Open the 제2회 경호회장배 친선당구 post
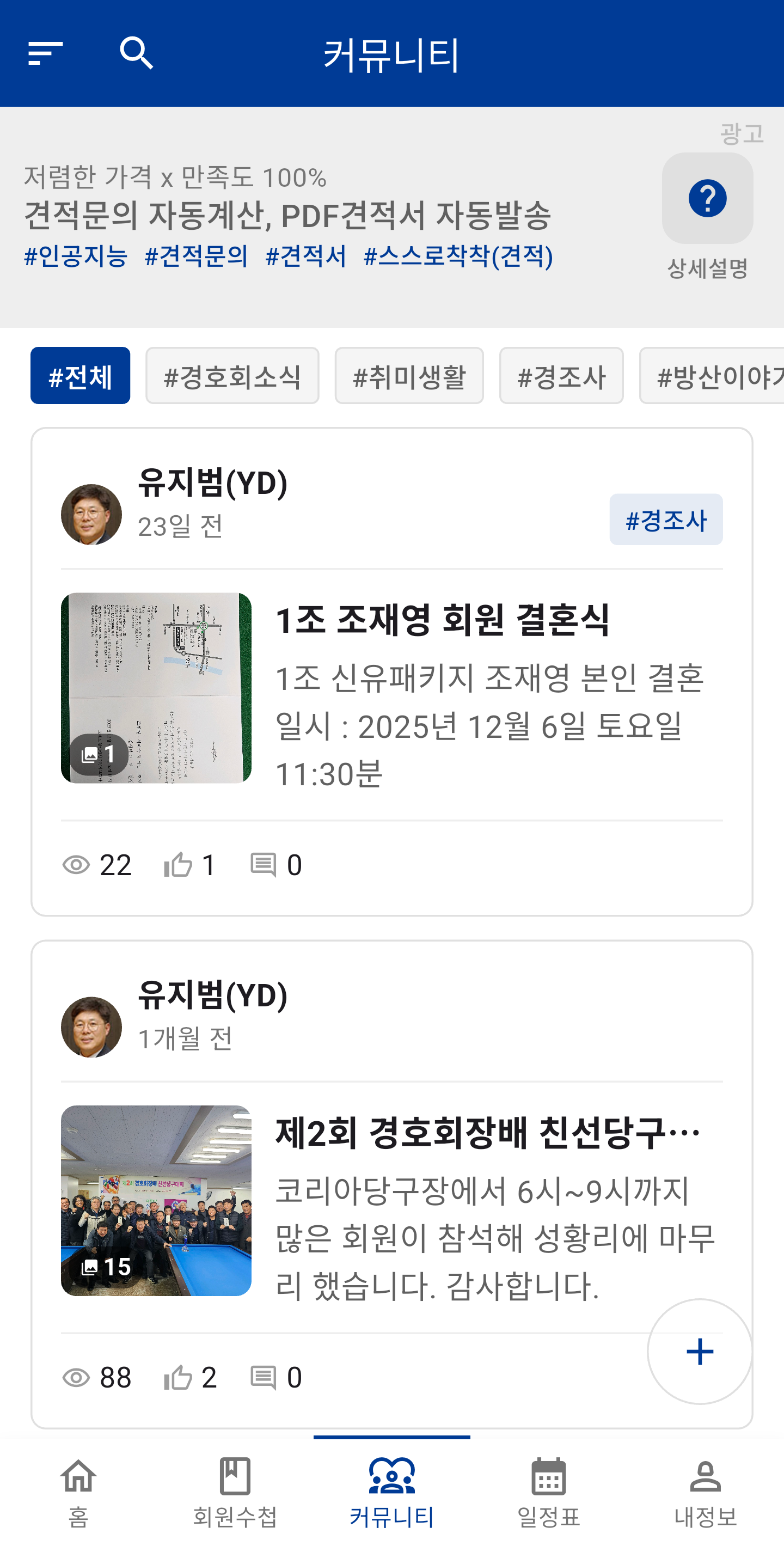The height and width of the screenshot is (1546, 784). click(487, 1133)
